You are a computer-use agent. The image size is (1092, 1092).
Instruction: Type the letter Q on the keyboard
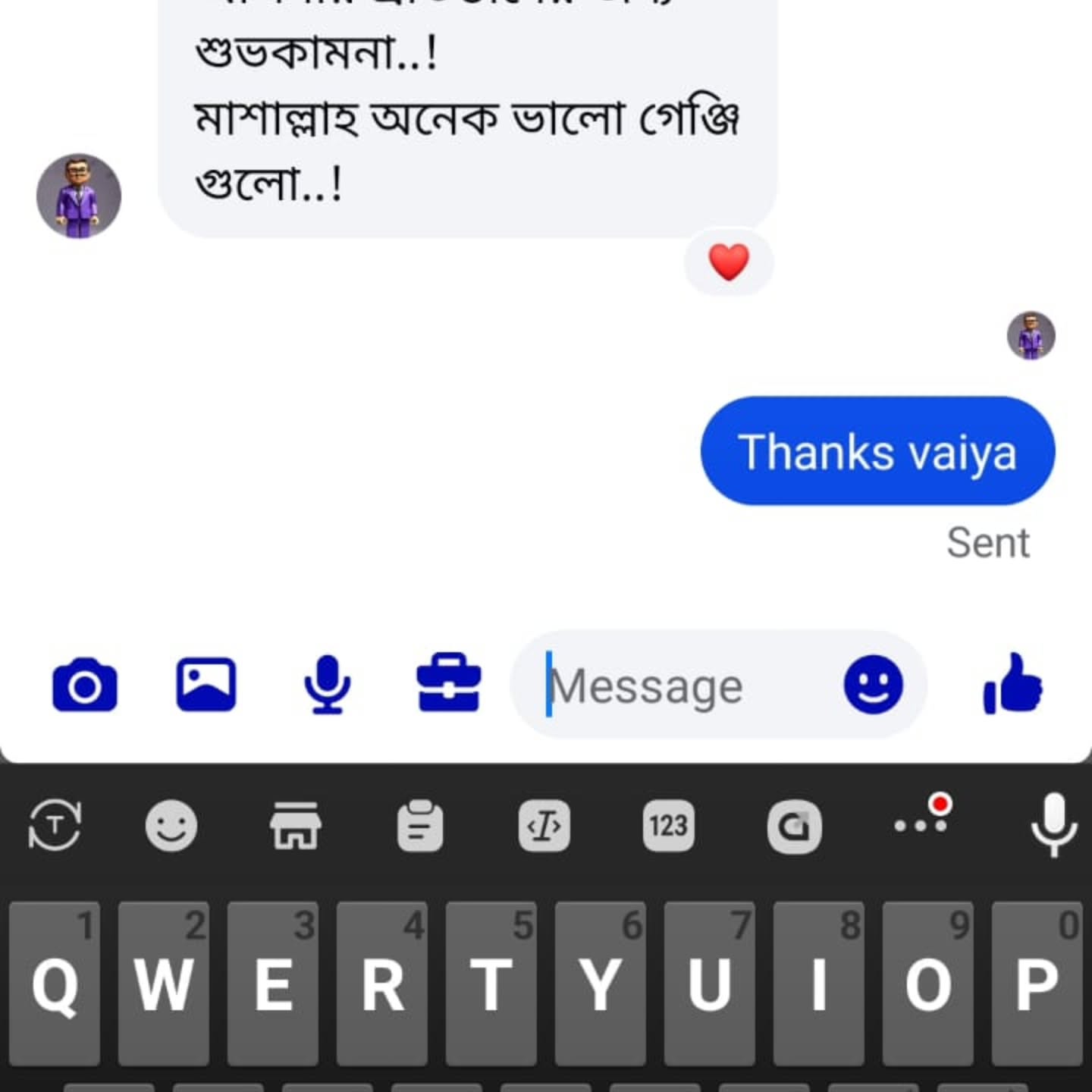coord(55,984)
